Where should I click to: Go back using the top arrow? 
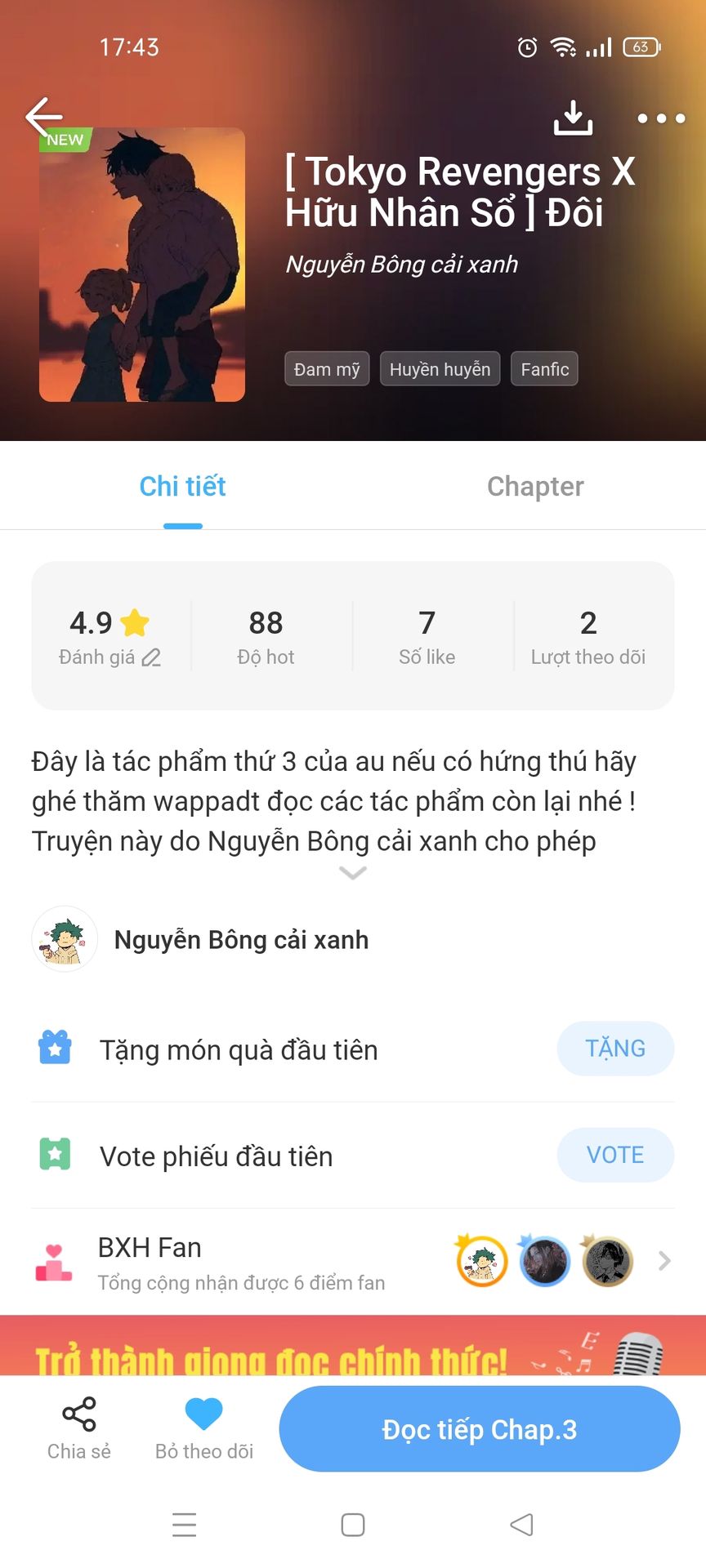(x=44, y=117)
